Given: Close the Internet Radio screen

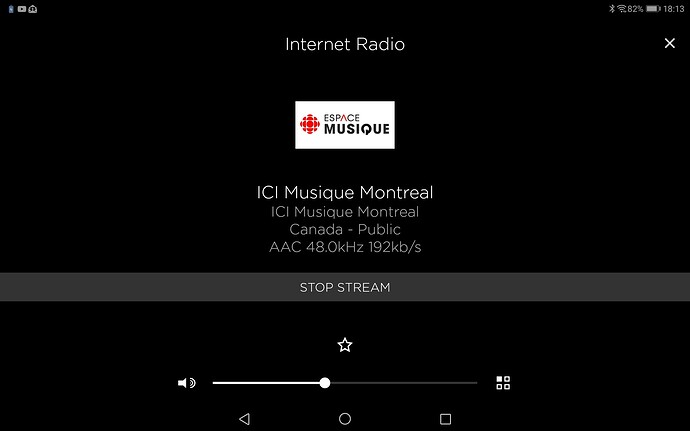Looking at the screenshot, I should point(670,43).
